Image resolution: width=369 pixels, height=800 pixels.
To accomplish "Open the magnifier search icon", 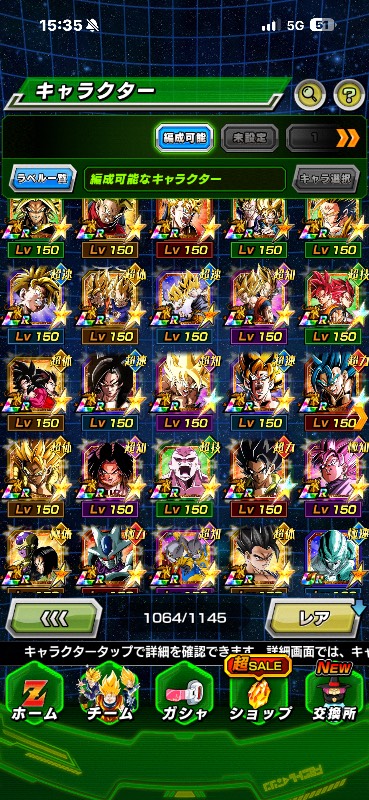I will coord(310,93).
